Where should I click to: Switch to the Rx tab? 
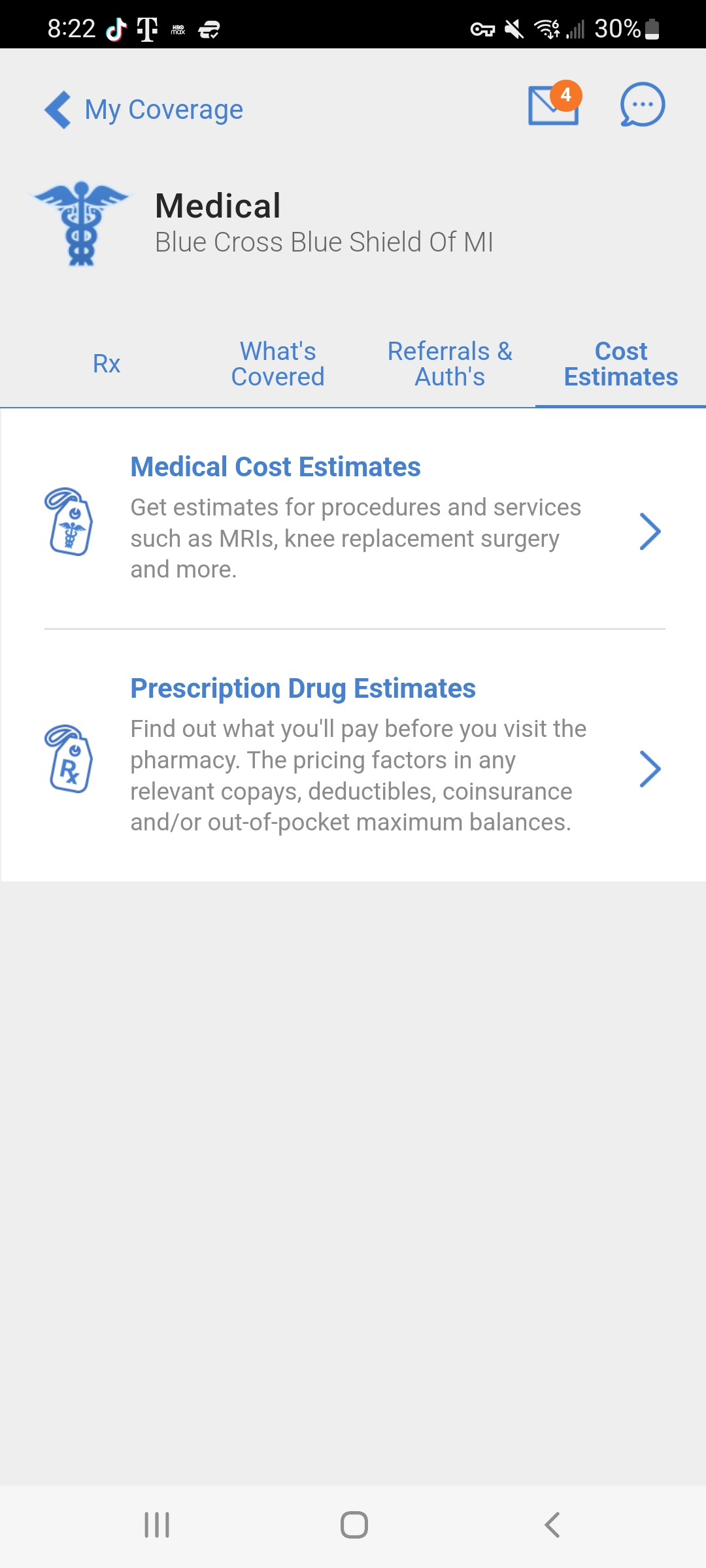coord(107,363)
